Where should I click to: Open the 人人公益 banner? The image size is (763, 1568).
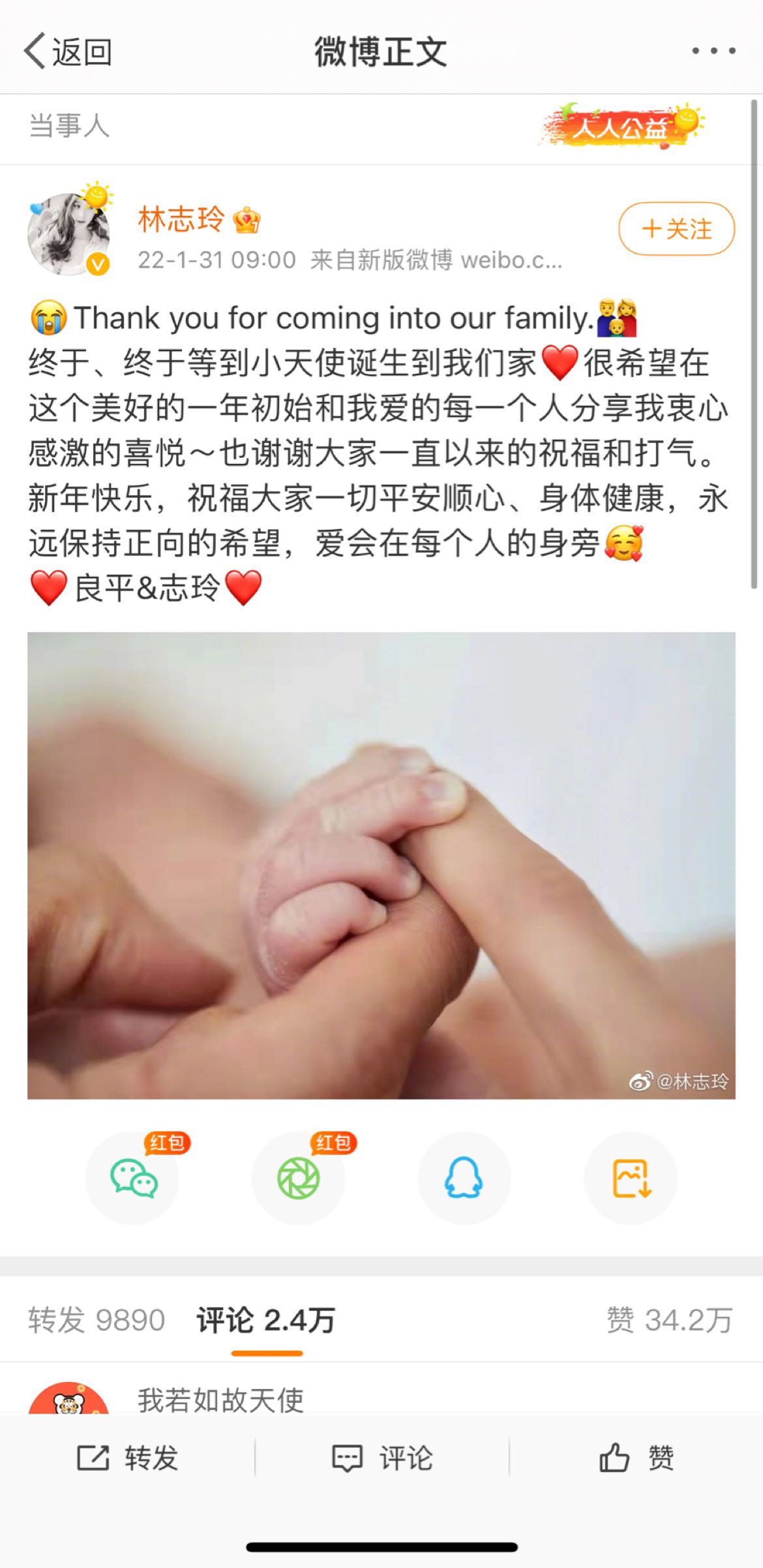[621, 126]
